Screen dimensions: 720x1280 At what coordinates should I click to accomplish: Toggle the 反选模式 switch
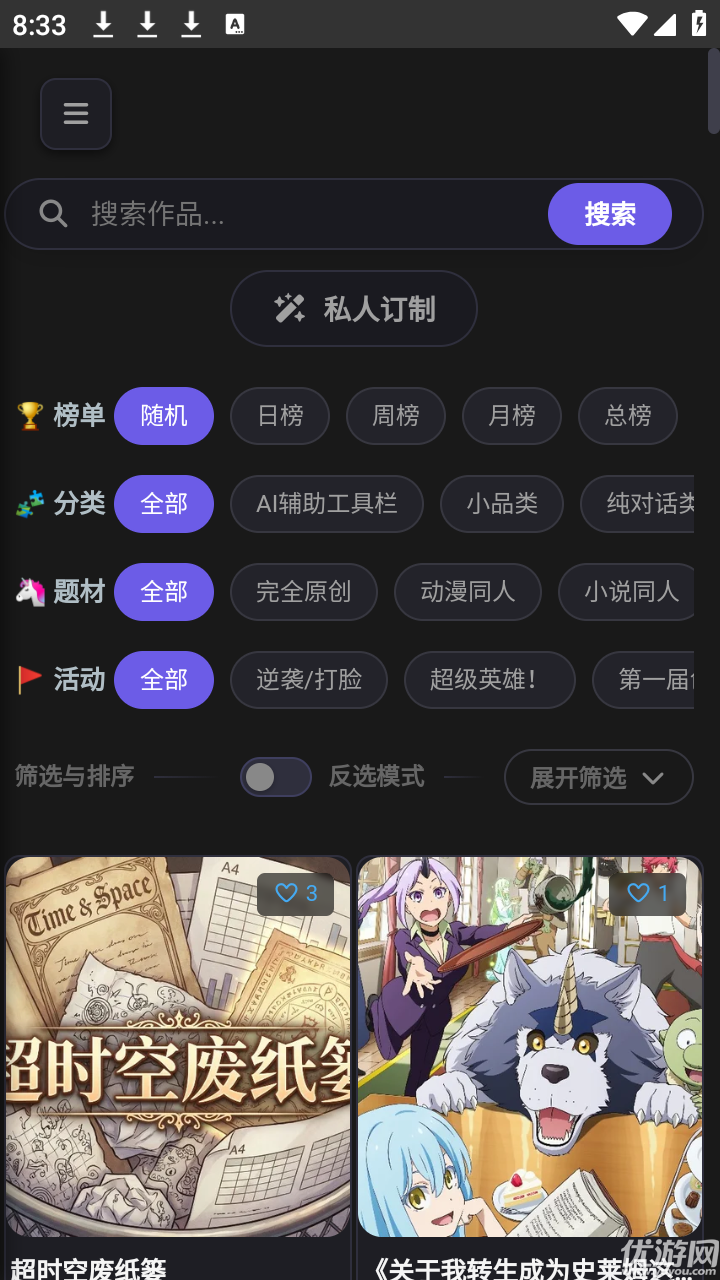tap(275, 777)
